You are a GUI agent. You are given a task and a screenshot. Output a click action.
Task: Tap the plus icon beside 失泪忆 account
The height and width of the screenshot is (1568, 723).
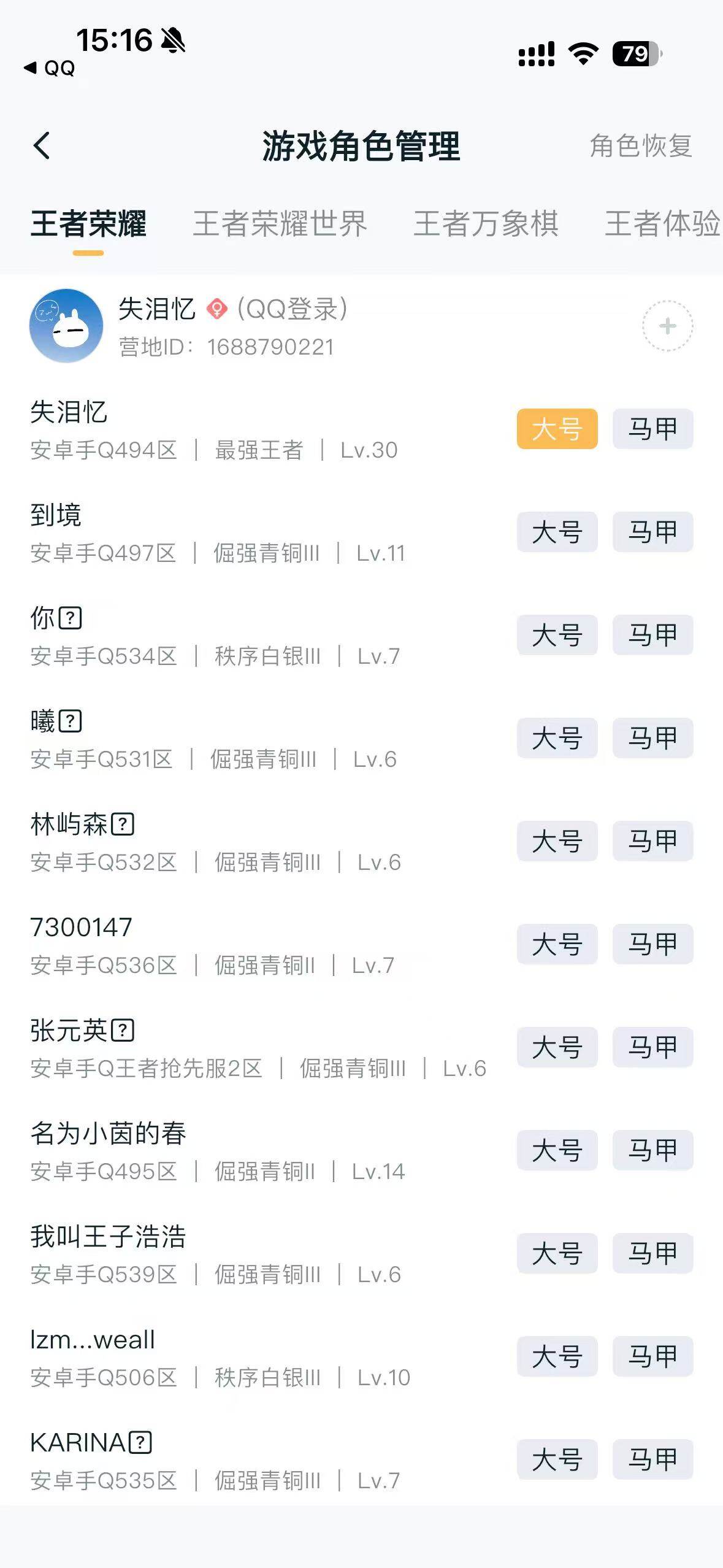tap(667, 326)
